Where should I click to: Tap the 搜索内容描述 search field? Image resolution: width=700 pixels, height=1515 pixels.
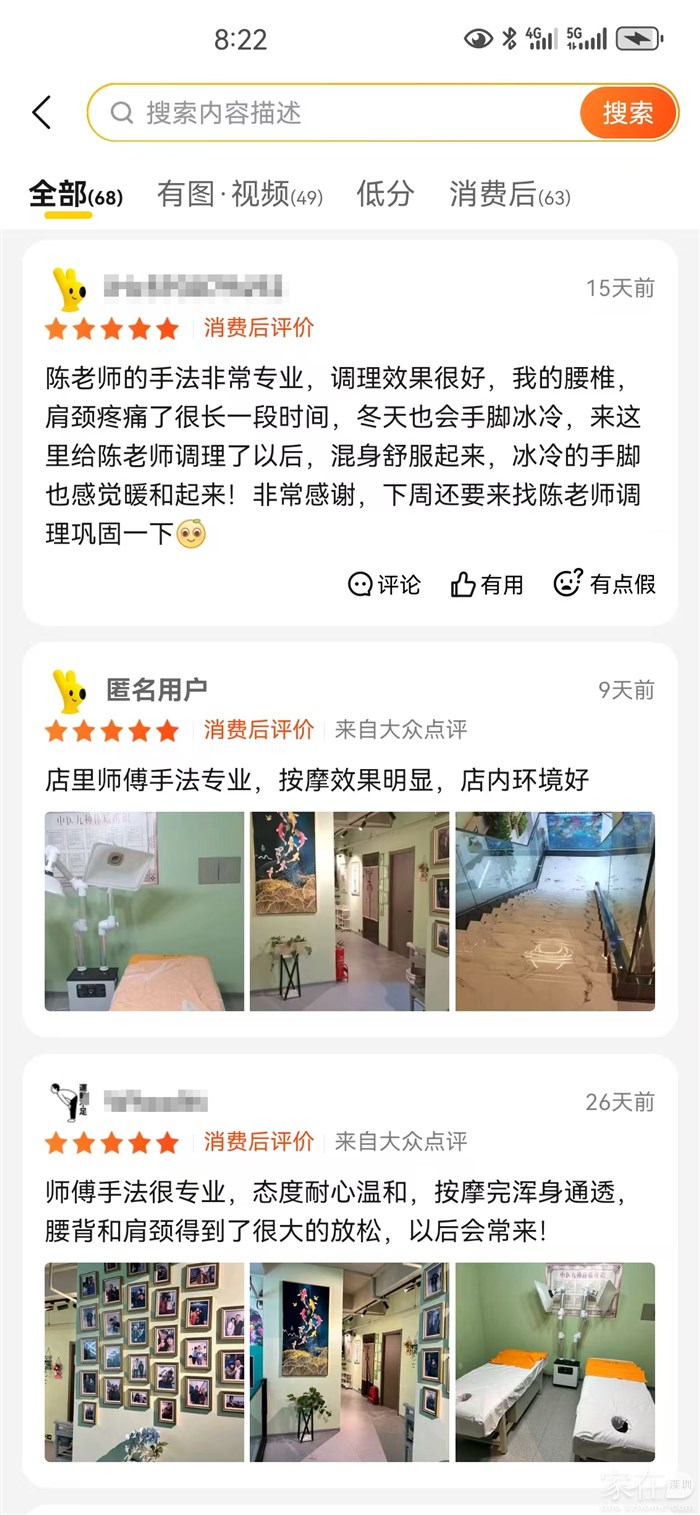340,112
